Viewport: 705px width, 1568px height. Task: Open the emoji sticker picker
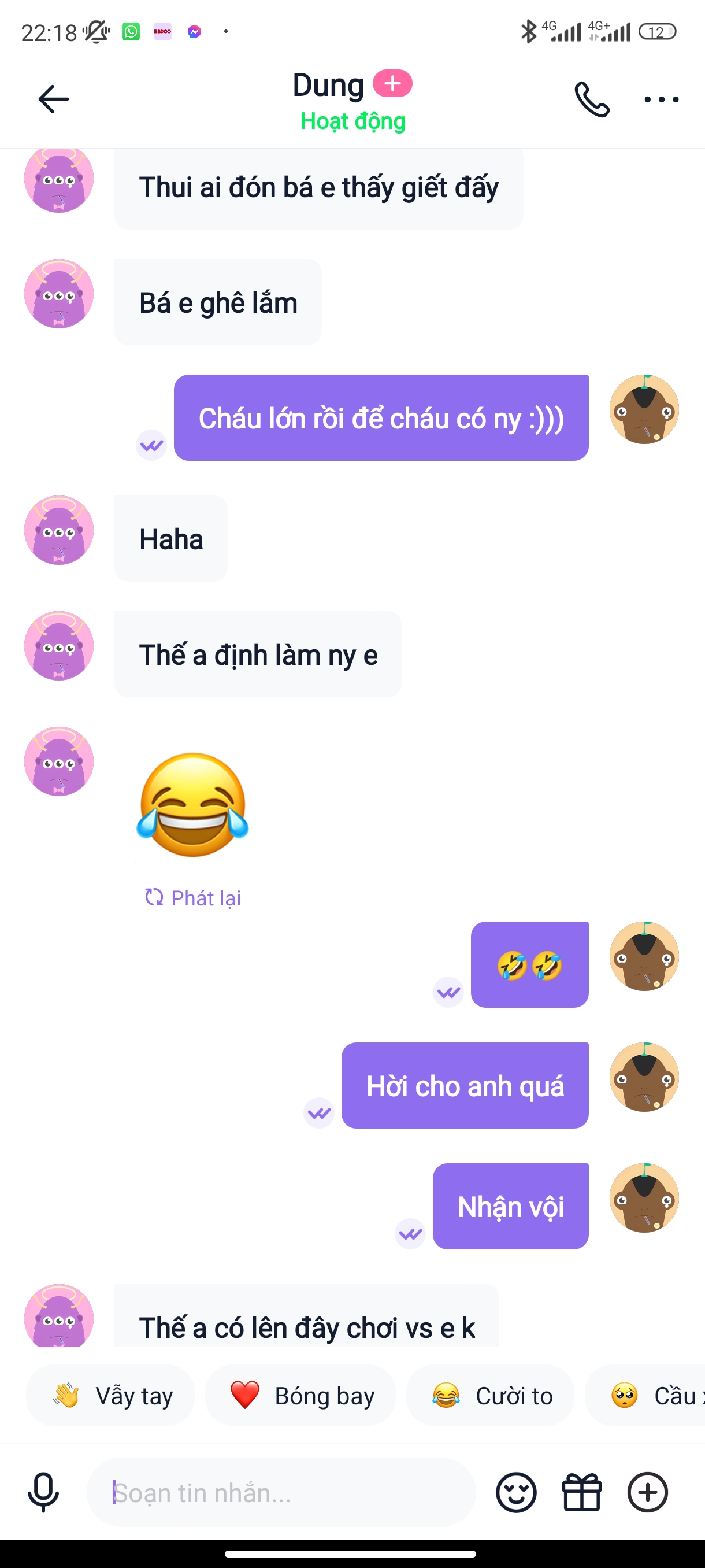(516, 1492)
